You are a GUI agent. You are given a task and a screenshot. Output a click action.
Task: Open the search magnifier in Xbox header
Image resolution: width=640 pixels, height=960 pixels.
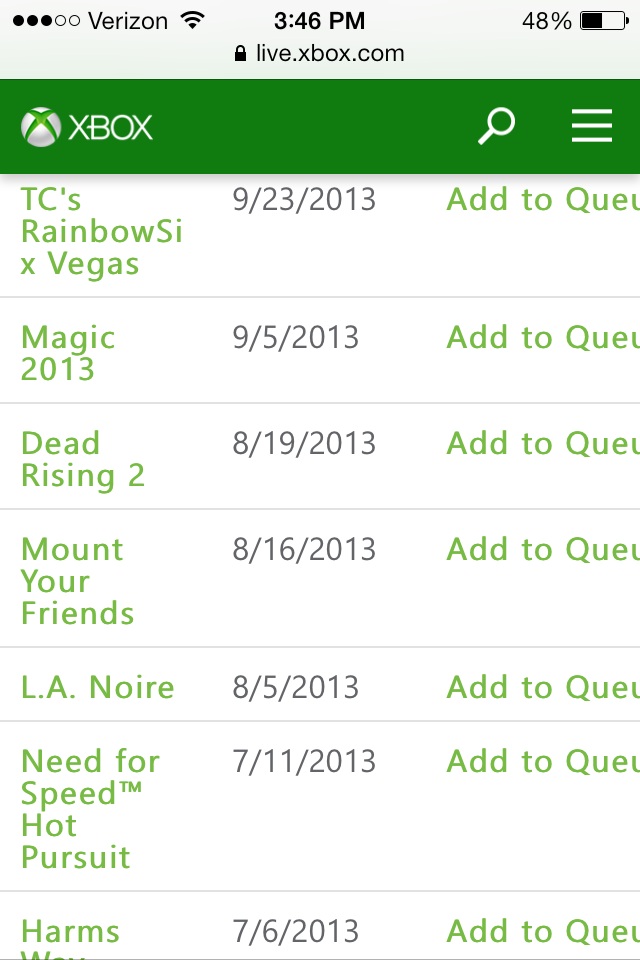[496, 127]
